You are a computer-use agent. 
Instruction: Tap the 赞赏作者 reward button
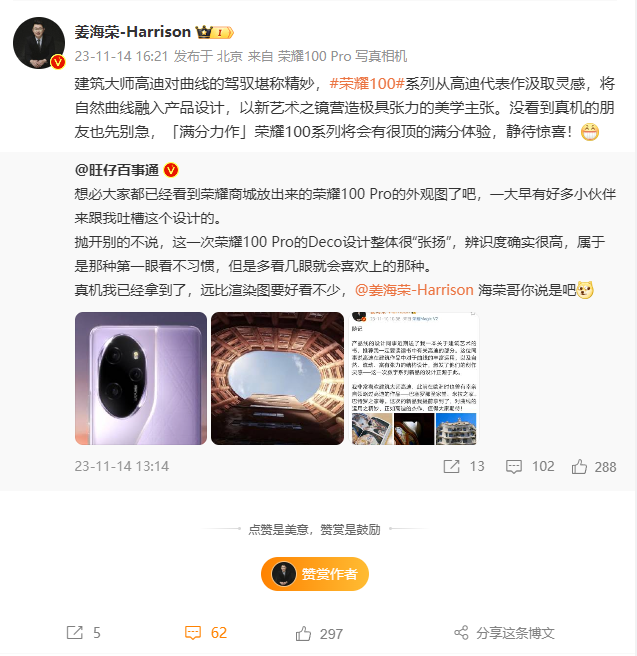[315, 574]
